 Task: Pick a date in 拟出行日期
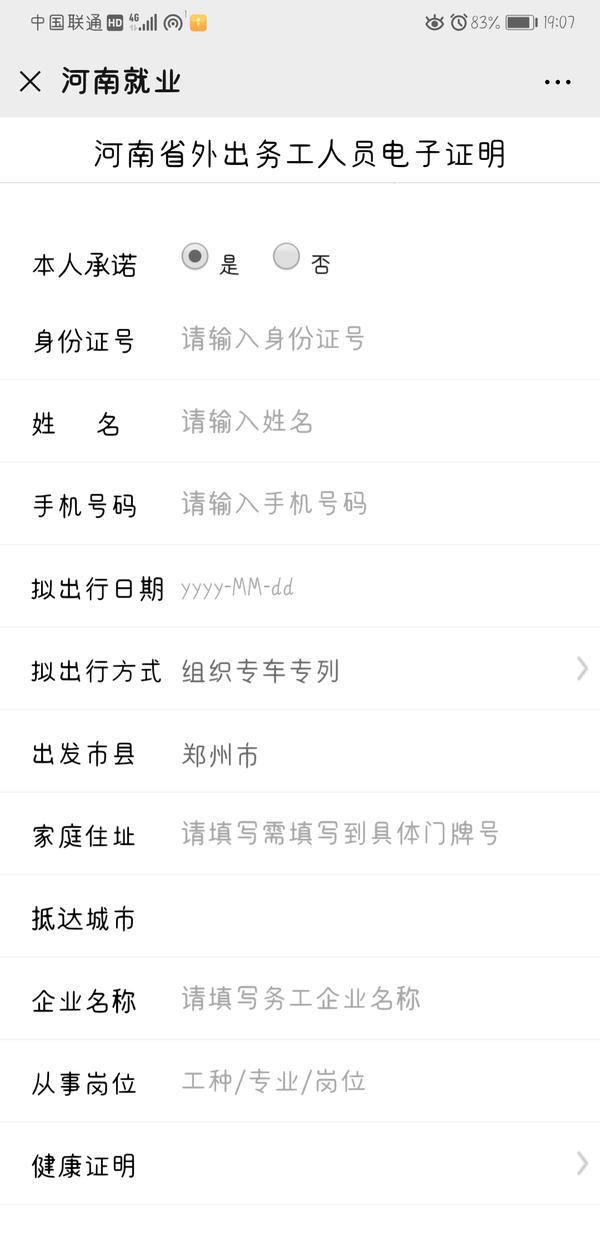[x=380, y=587]
